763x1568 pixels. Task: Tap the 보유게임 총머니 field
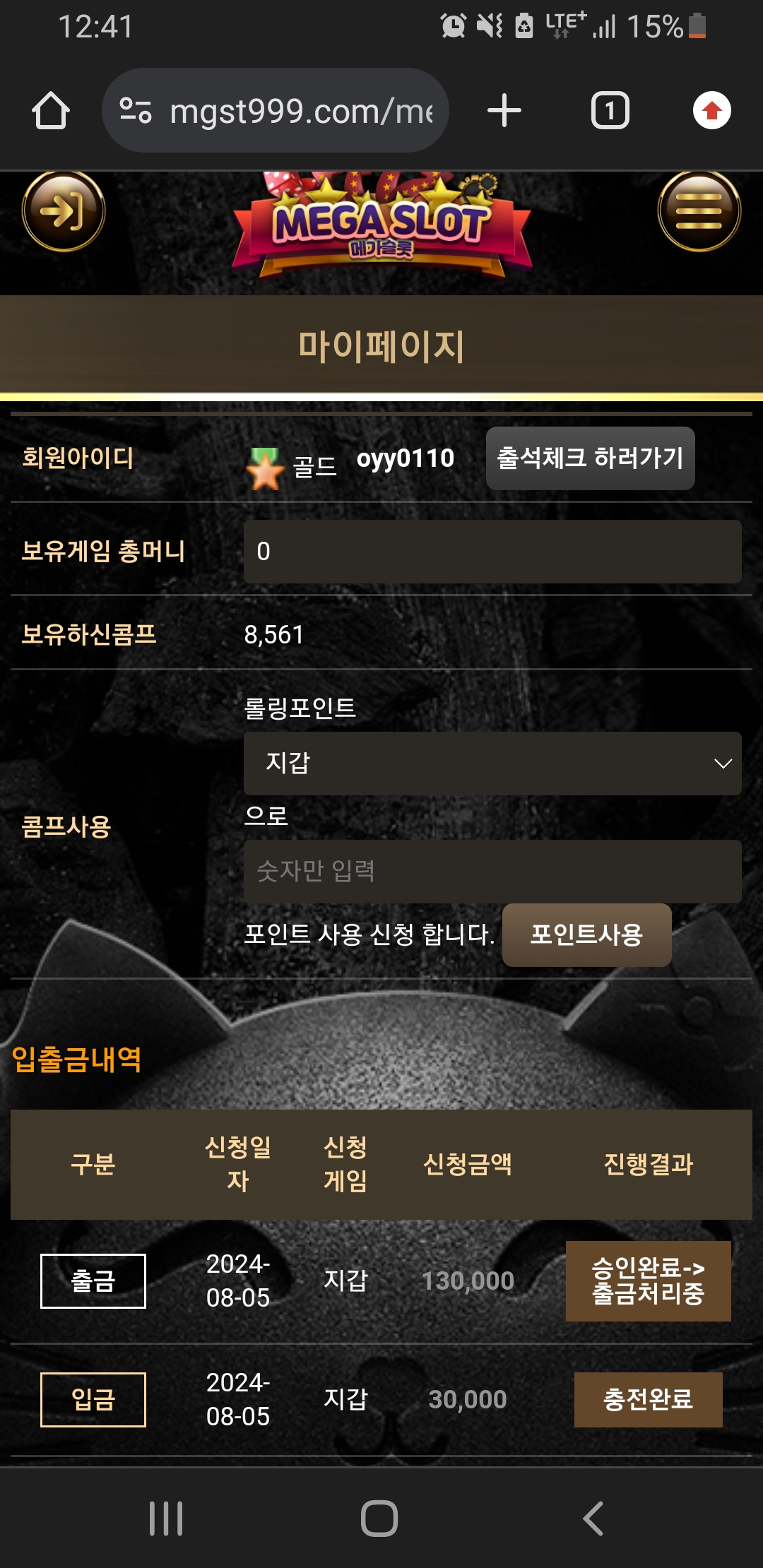[492, 552]
